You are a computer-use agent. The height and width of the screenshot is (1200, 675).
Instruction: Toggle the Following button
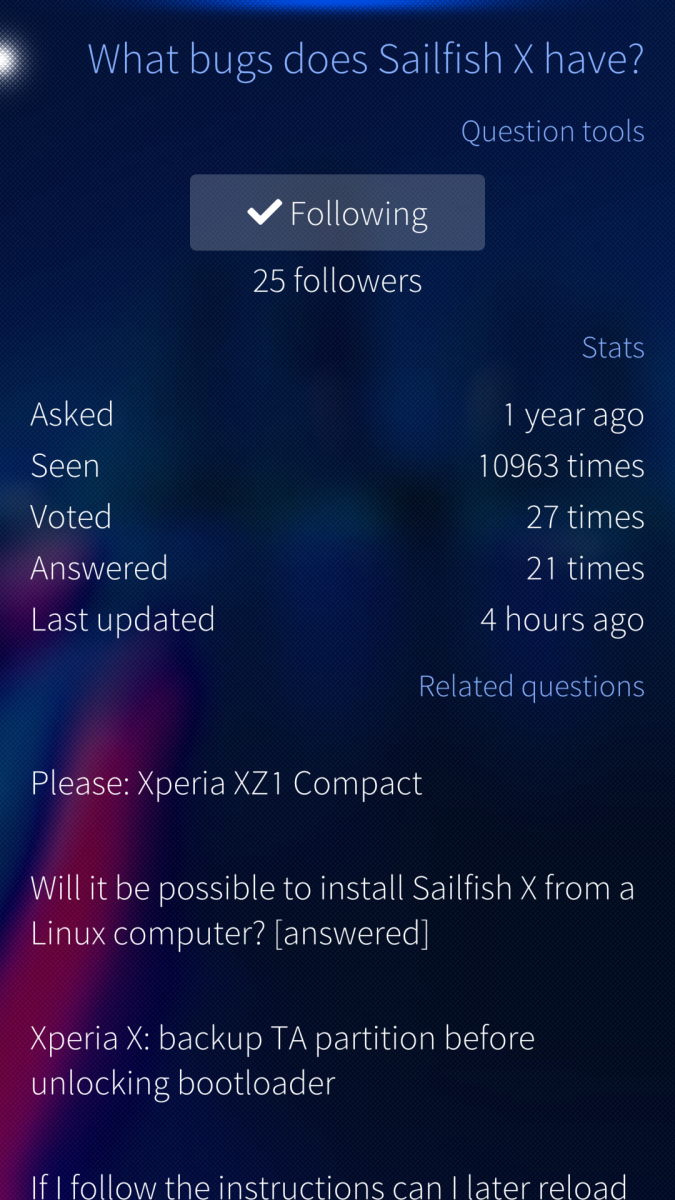click(337, 213)
